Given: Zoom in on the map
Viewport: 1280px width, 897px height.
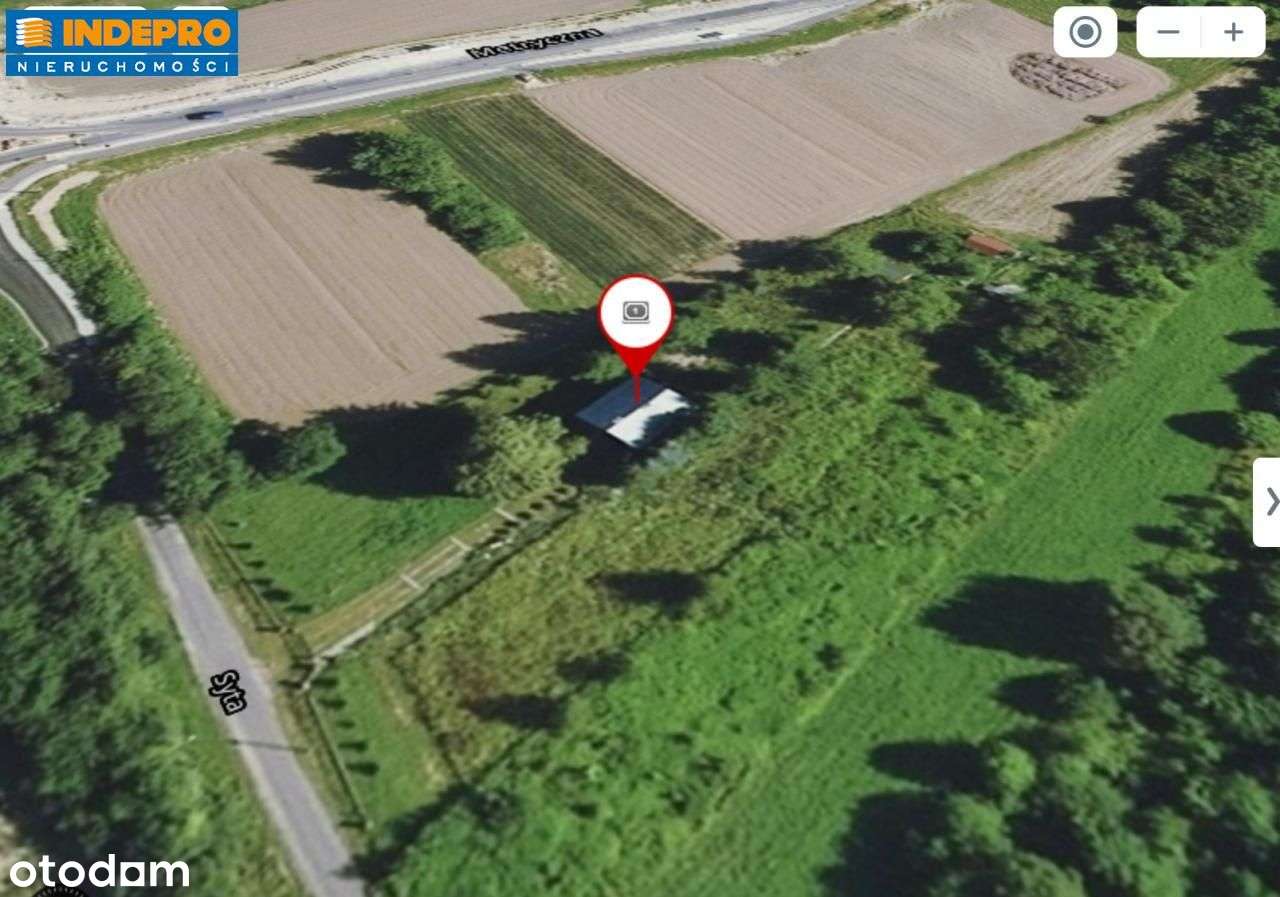Looking at the screenshot, I should pos(1233,32).
